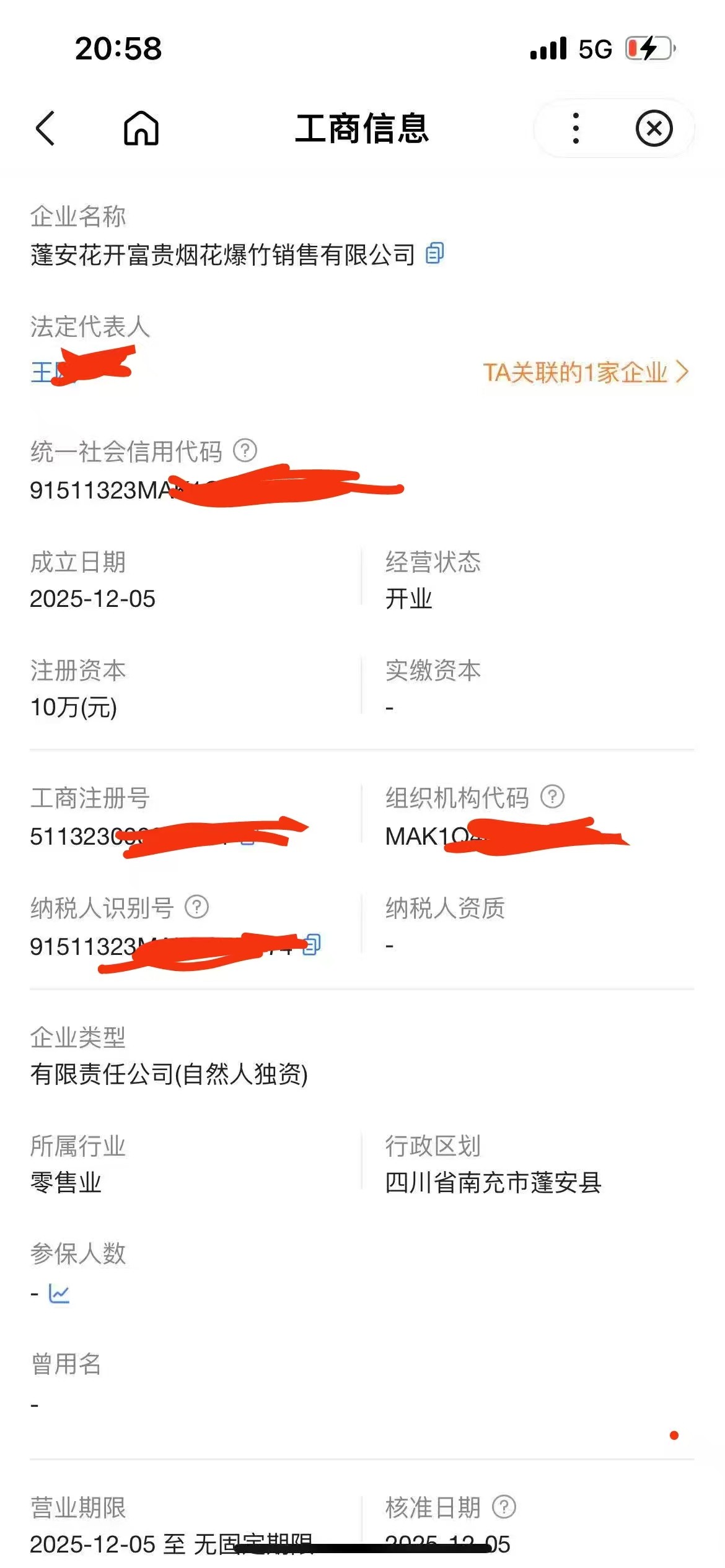Go to the home page icon
Viewport: 725px width, 1568px height.
(x=141, y=129)
